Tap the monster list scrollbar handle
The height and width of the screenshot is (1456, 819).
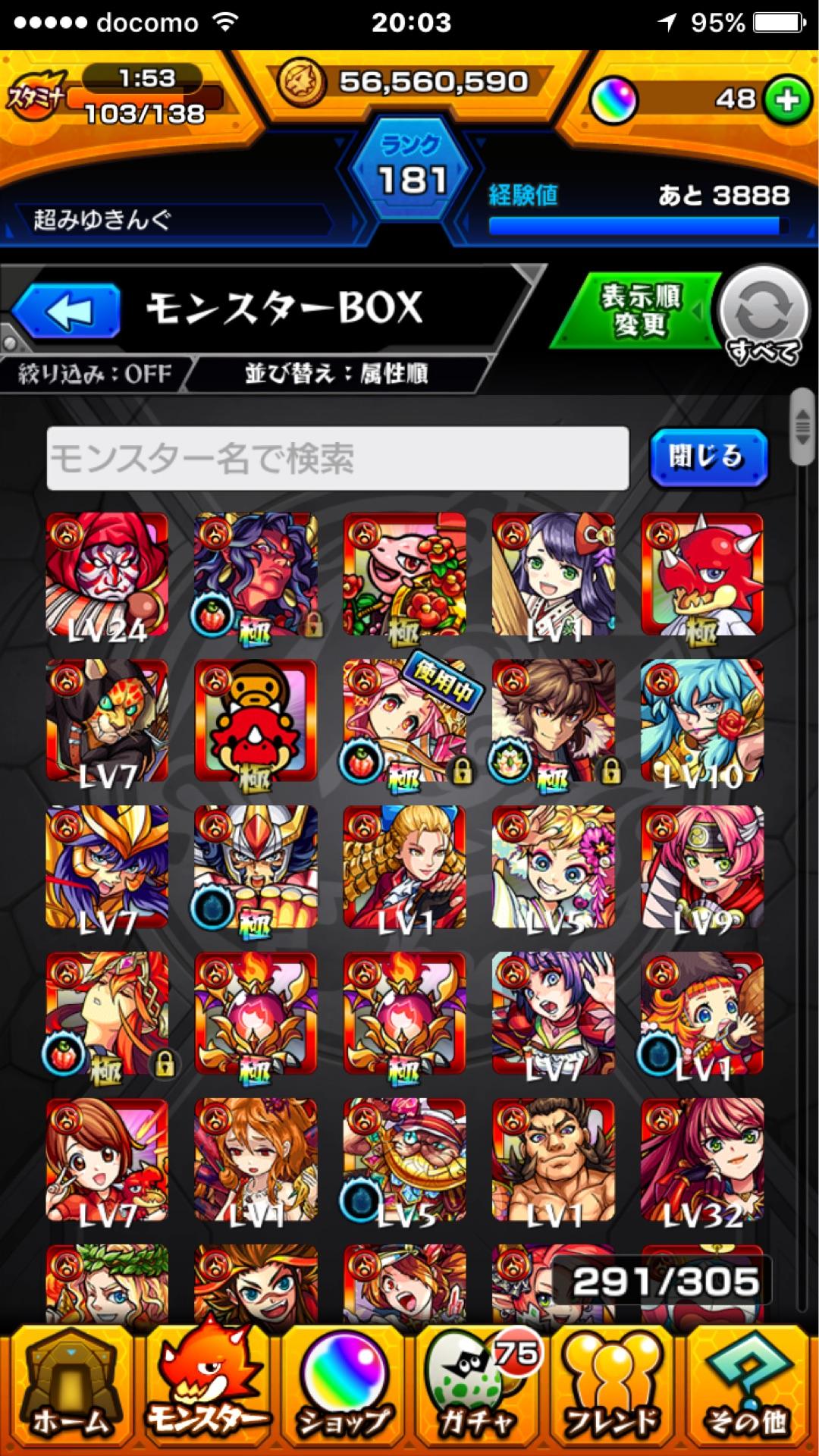coord(802,426)
